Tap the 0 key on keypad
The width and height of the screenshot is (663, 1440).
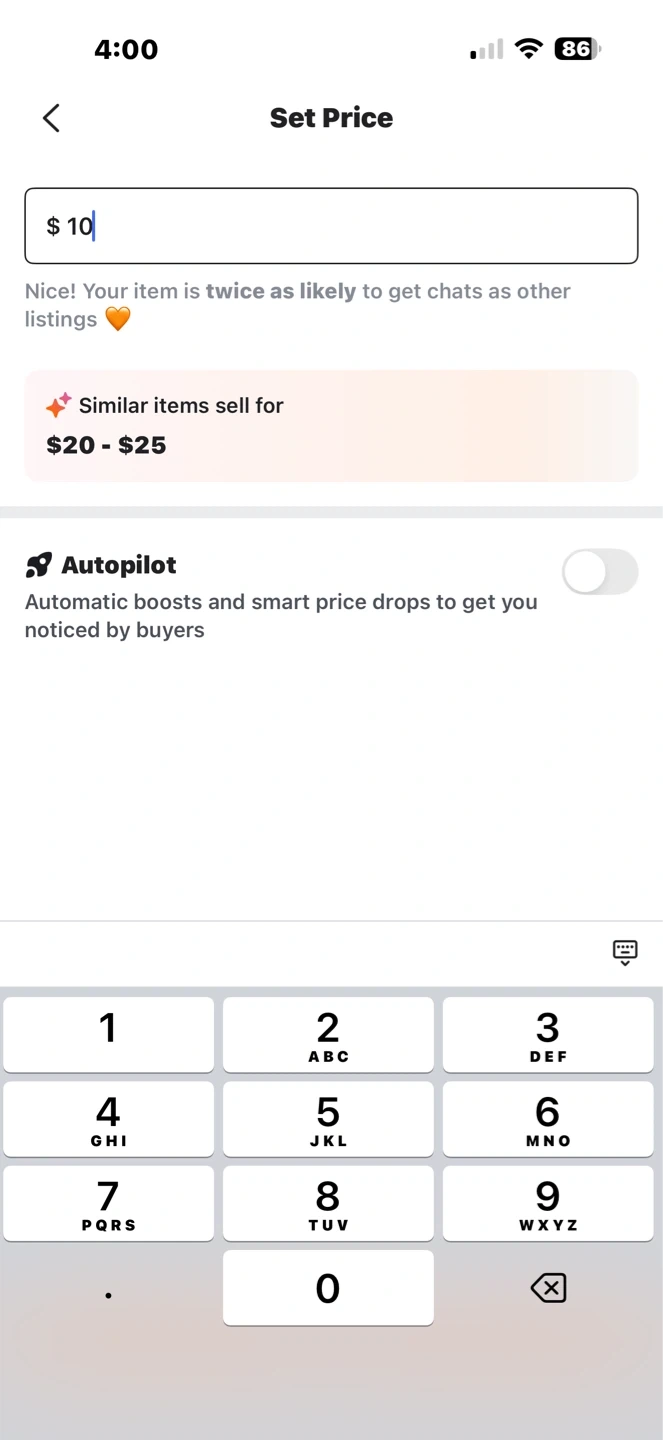click(328, 1288)
